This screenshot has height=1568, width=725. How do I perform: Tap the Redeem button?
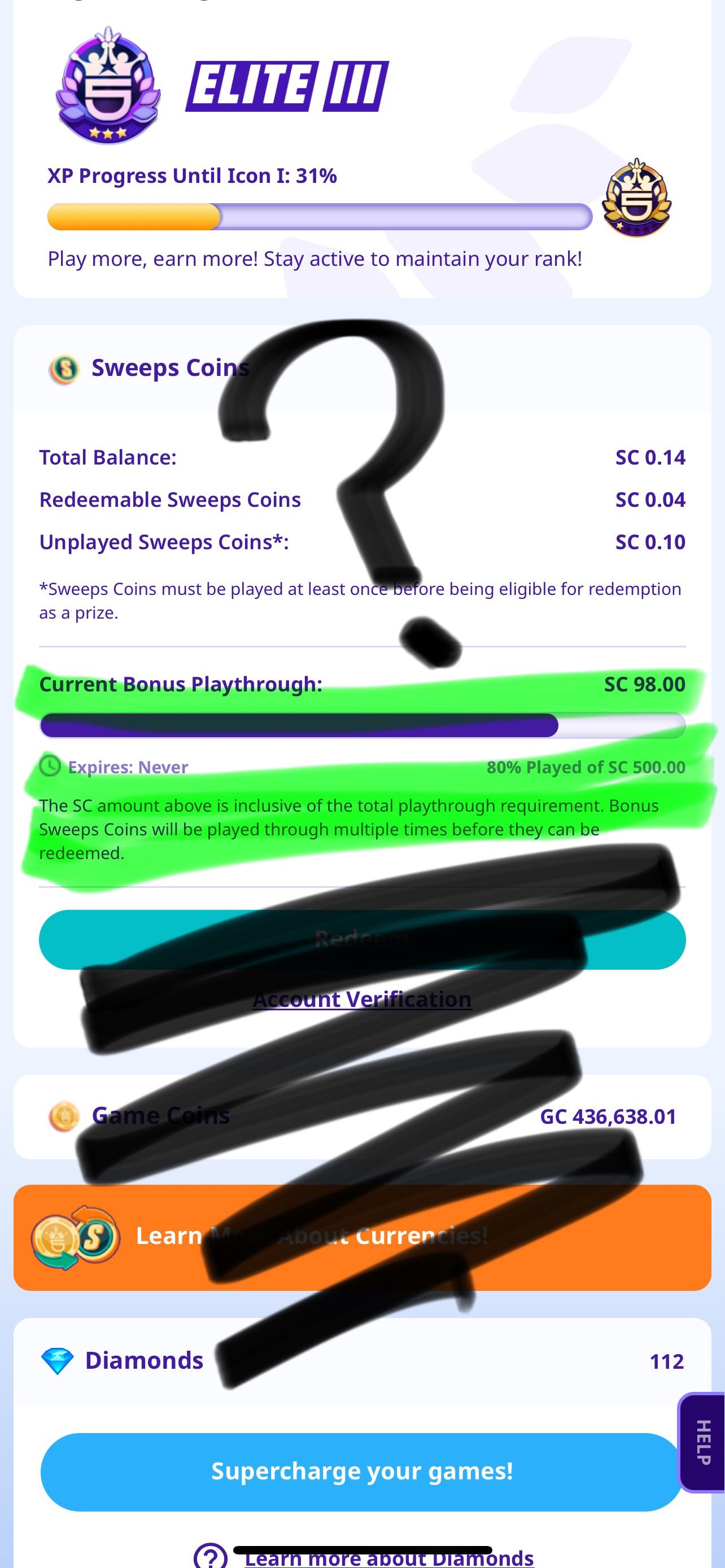[361, 939]
